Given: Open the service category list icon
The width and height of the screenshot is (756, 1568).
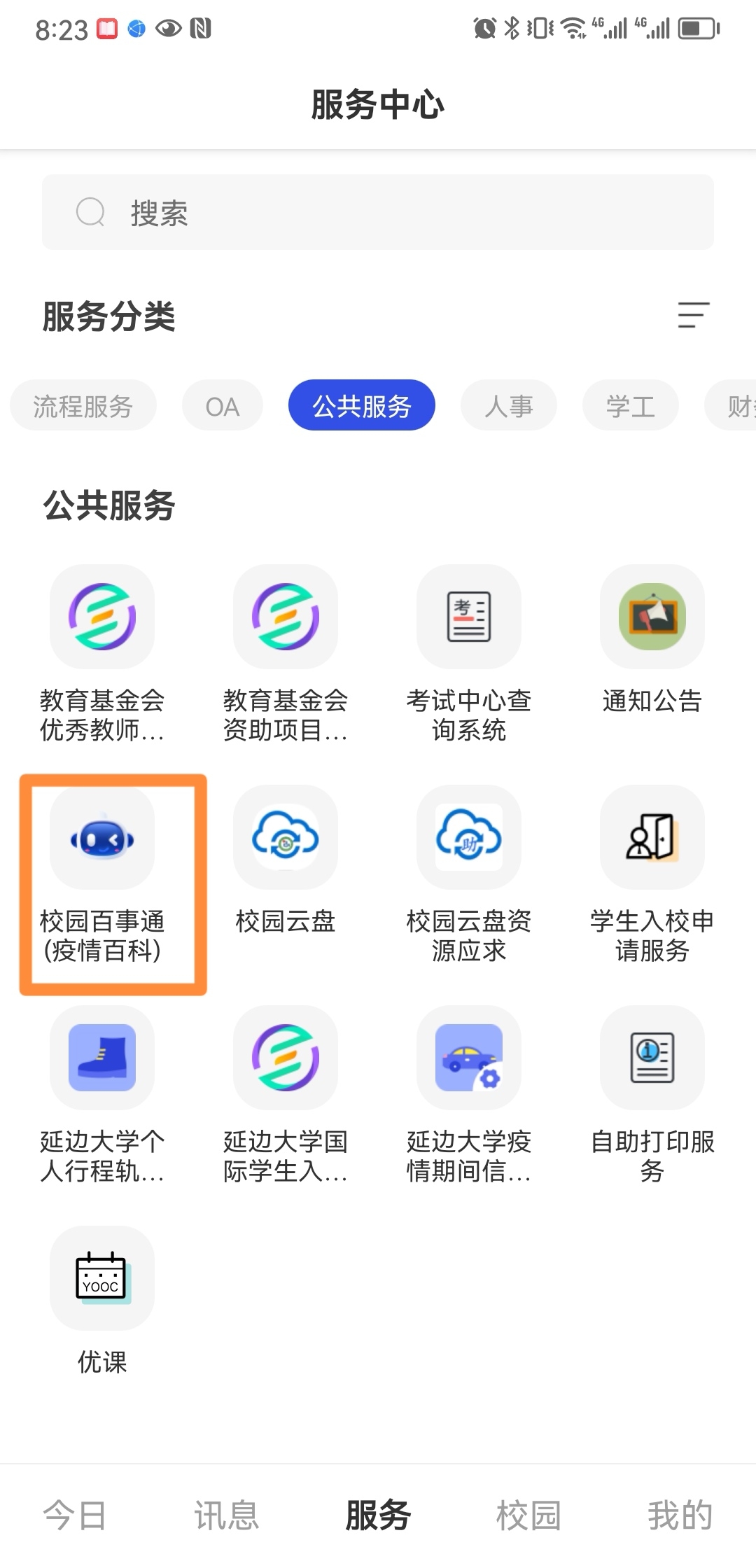Looking at the screenshot, I should [x=694, y=315].
